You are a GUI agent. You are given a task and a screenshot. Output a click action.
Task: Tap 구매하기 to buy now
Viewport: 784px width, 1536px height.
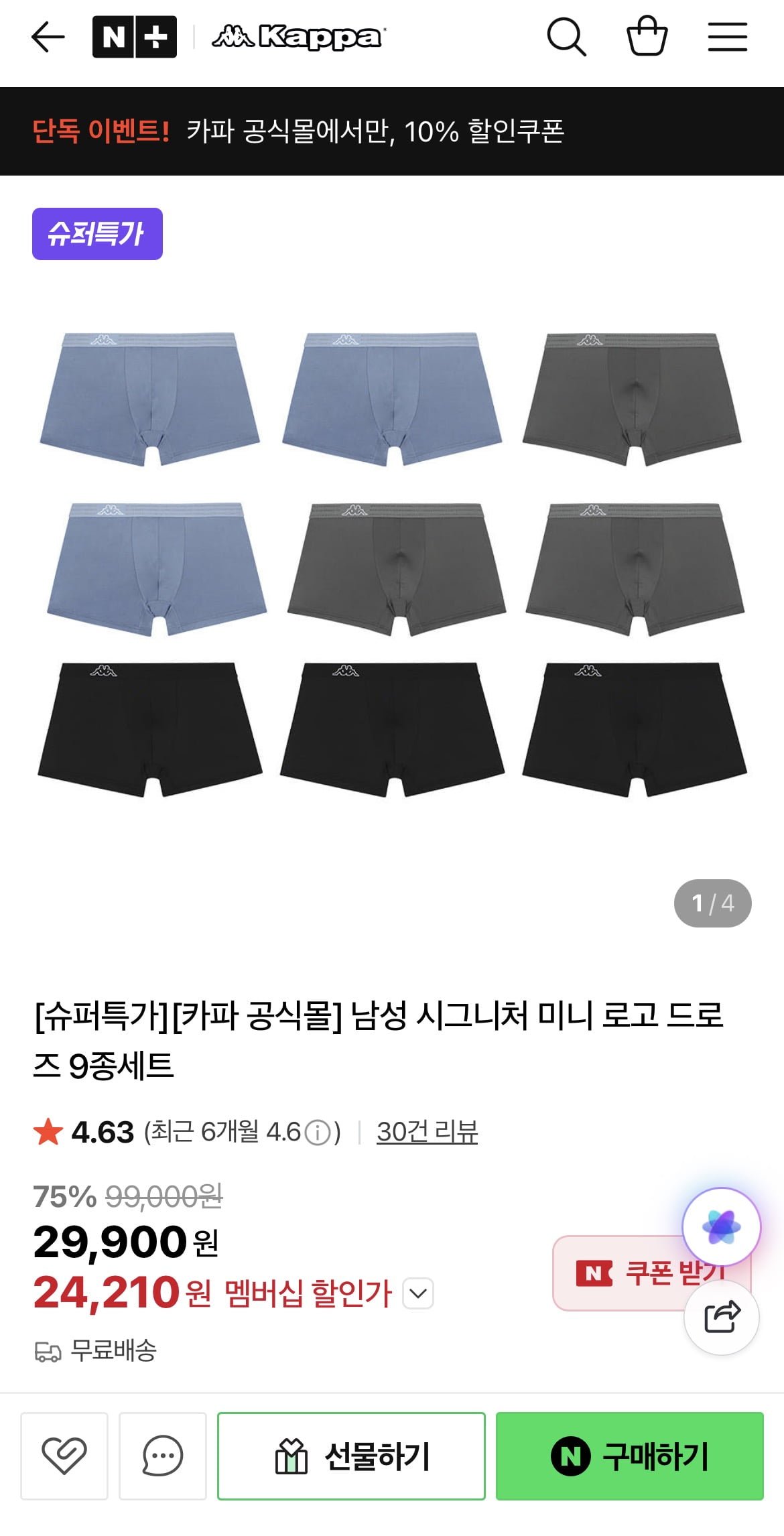pos(629,1456)
